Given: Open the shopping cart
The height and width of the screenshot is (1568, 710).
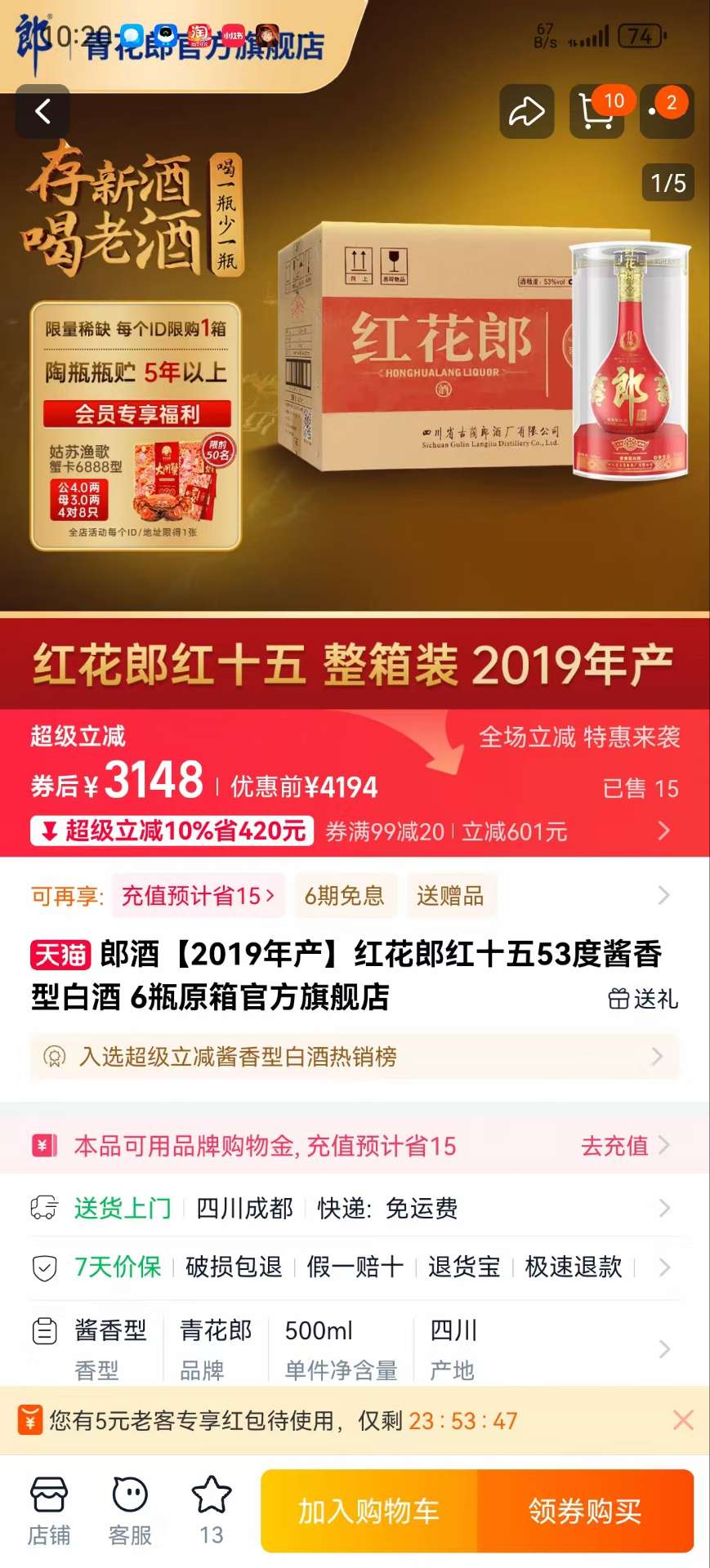Looking at the screenshot, I should point(597,112).
